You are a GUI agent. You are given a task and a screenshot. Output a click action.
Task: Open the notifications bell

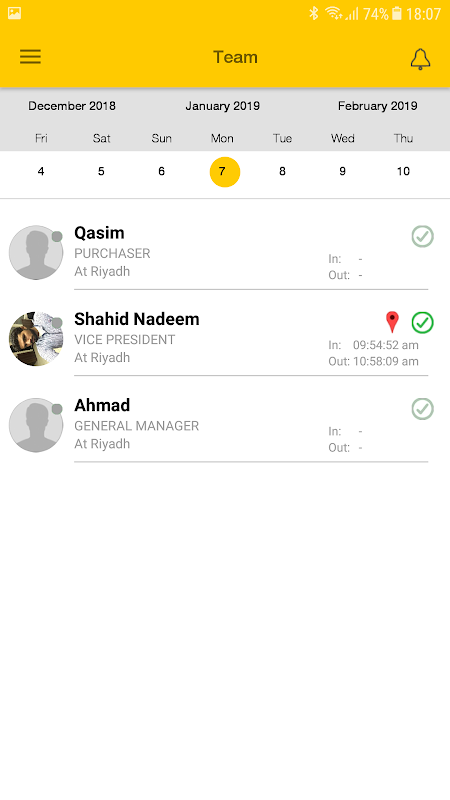[x=420, y=59]
